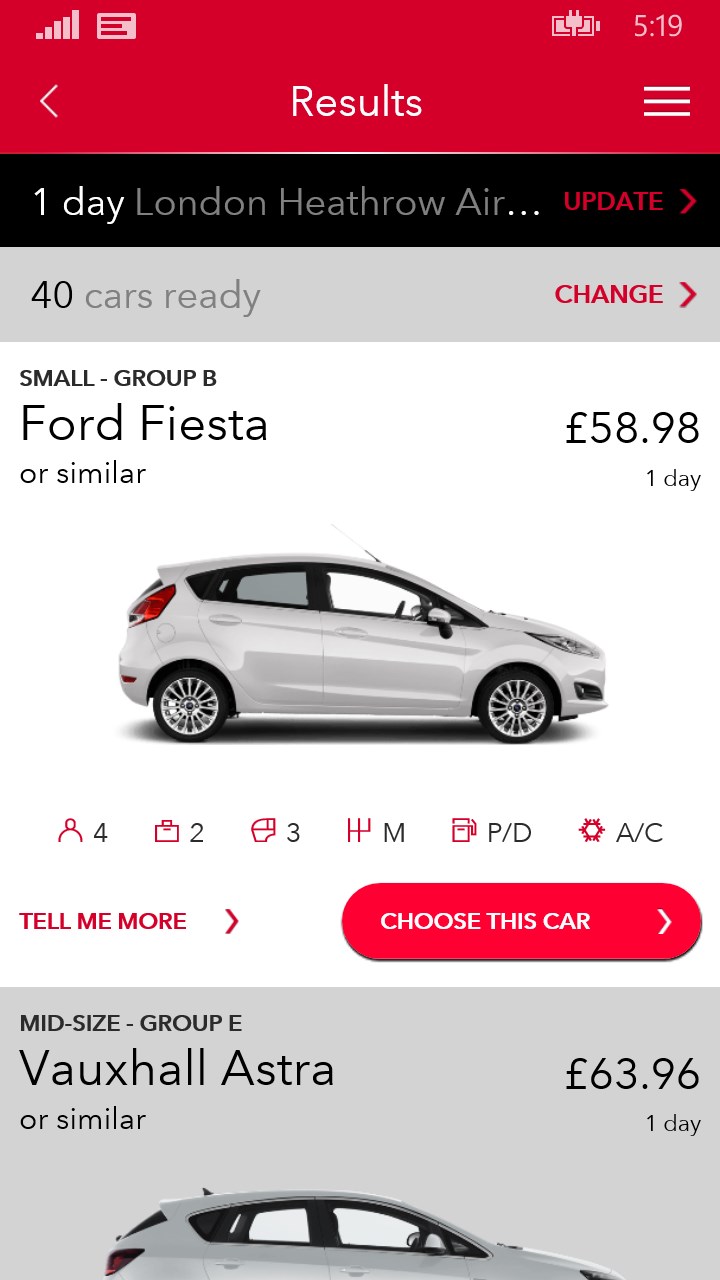Tap the back arrow in the header
This screenshot has width=720, height=1280.
(x=48, y=101)
